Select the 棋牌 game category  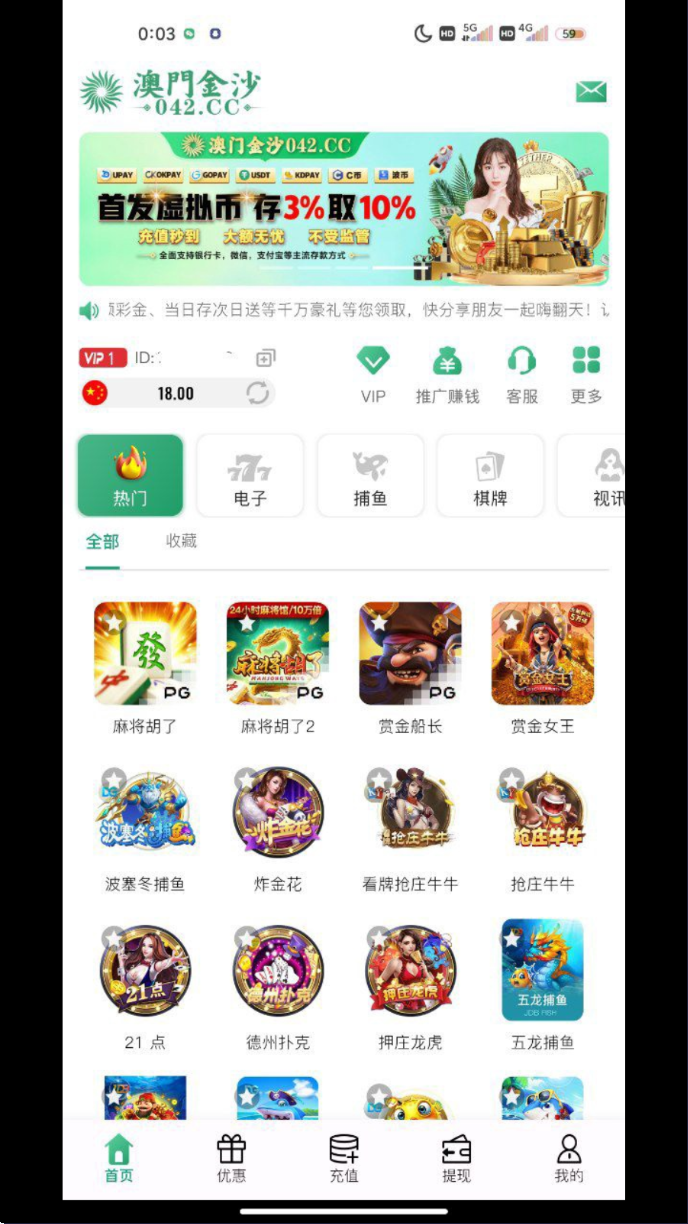point(490,475)
